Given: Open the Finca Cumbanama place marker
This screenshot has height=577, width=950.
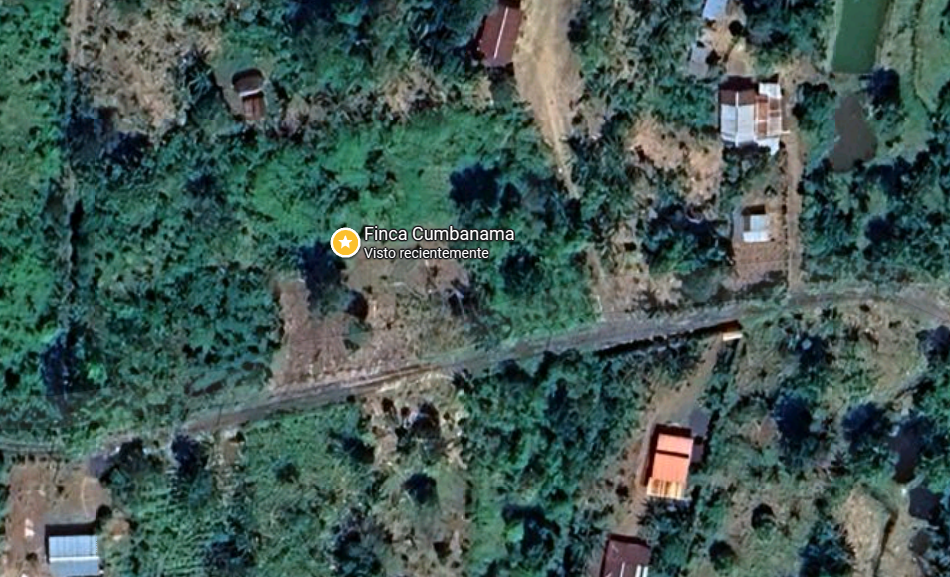Looking at the screenshot, I should point(345,242).
